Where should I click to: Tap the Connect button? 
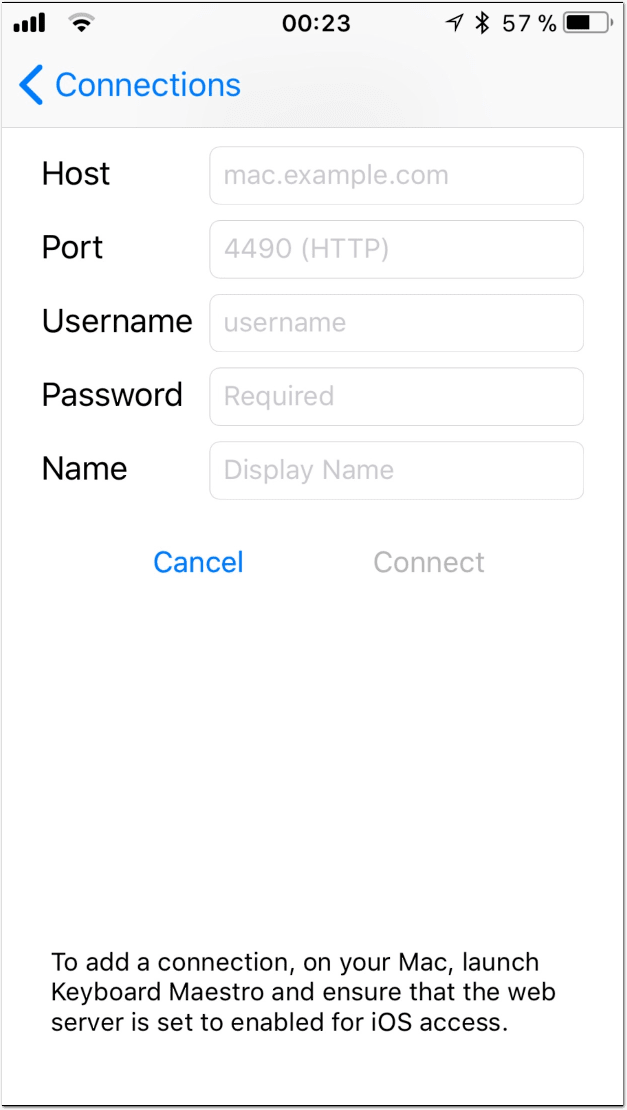pyautogui.click(x=429, y=562)
